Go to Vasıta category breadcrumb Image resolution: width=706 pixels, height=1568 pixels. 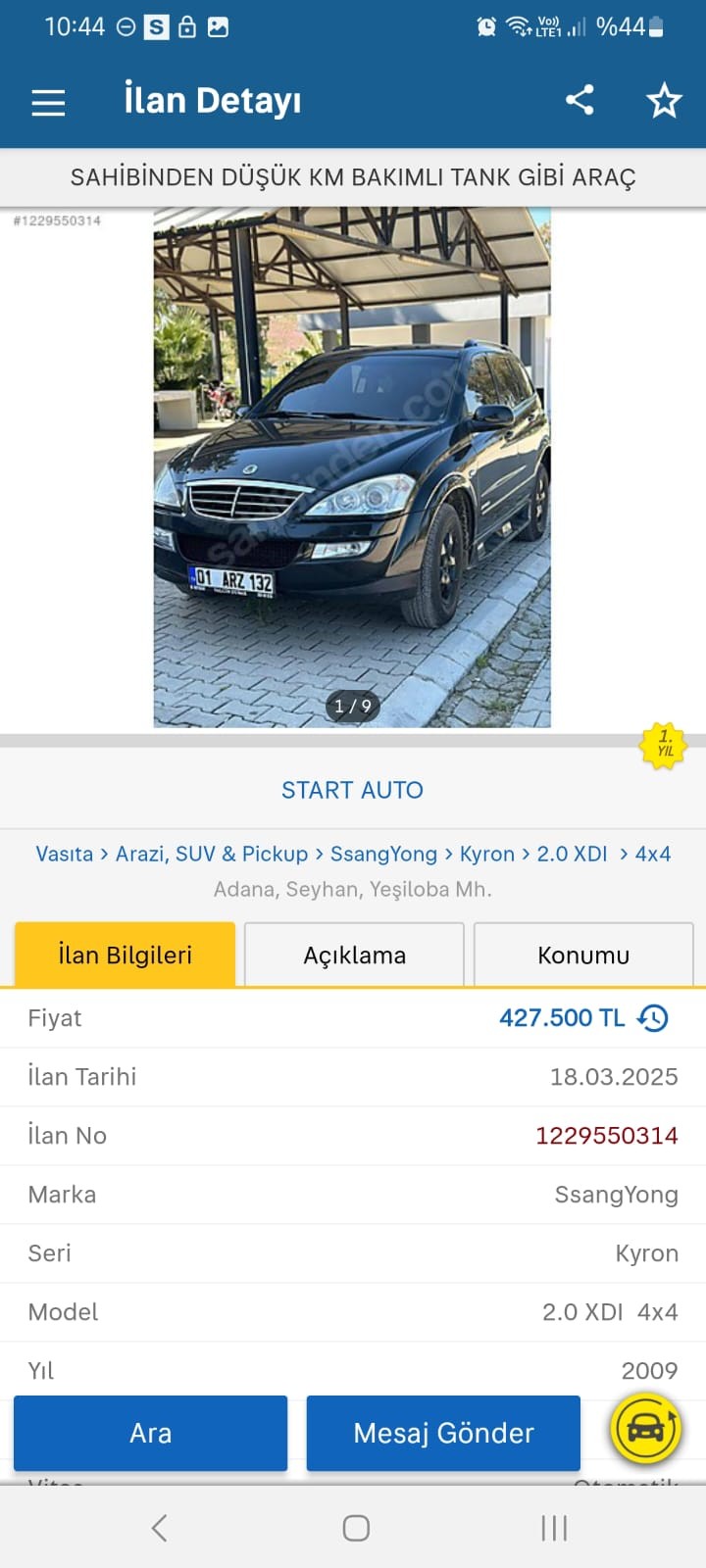64,854
